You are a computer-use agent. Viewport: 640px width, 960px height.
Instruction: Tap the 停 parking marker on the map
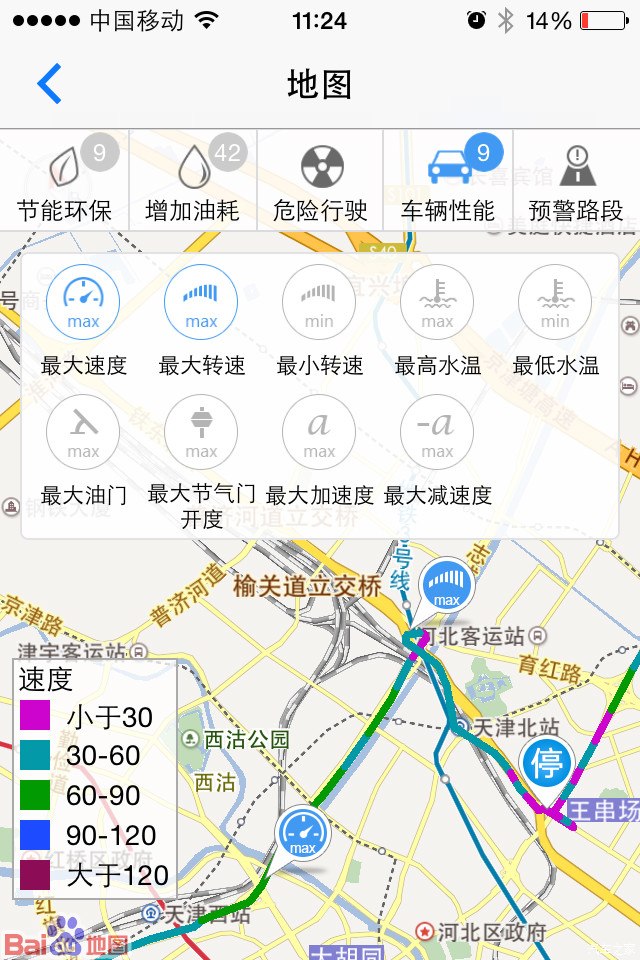(x=547, y=765)
